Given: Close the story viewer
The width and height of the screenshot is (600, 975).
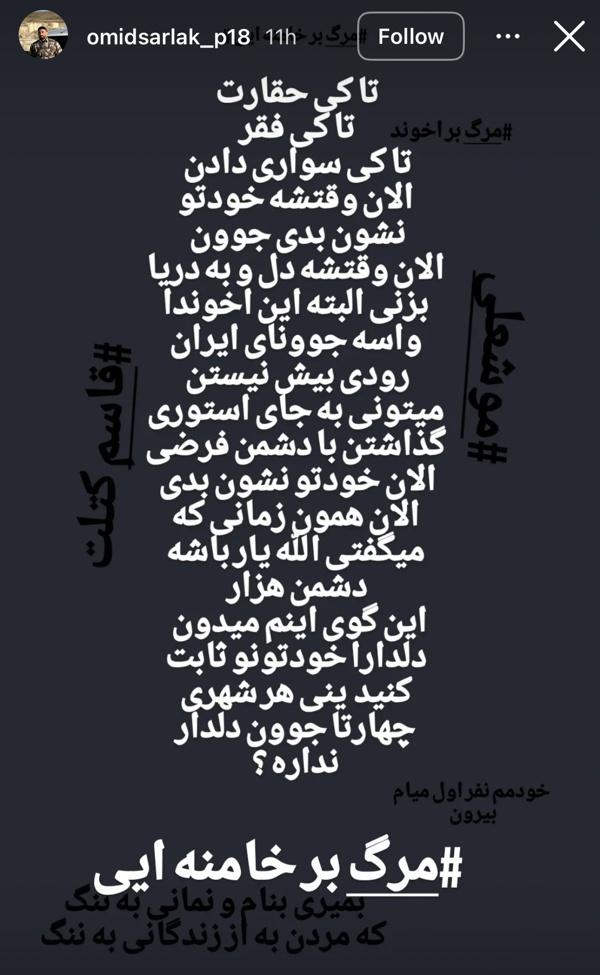Looking at the screenshot, I should [569, 37].
